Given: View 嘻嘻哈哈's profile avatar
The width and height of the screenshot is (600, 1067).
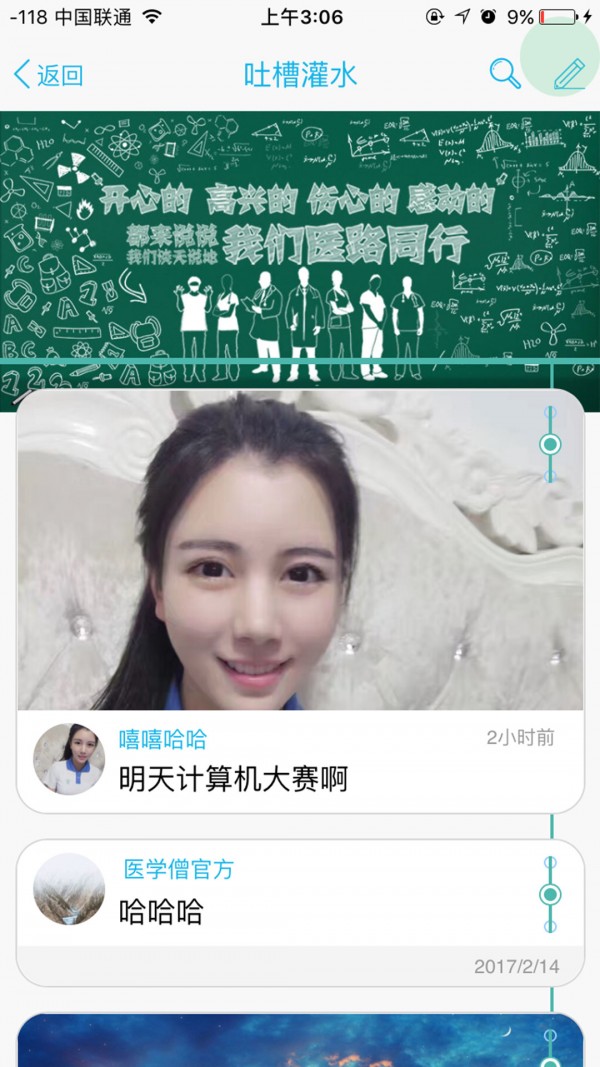Looking at the screenshot, I should click(69, 759).
